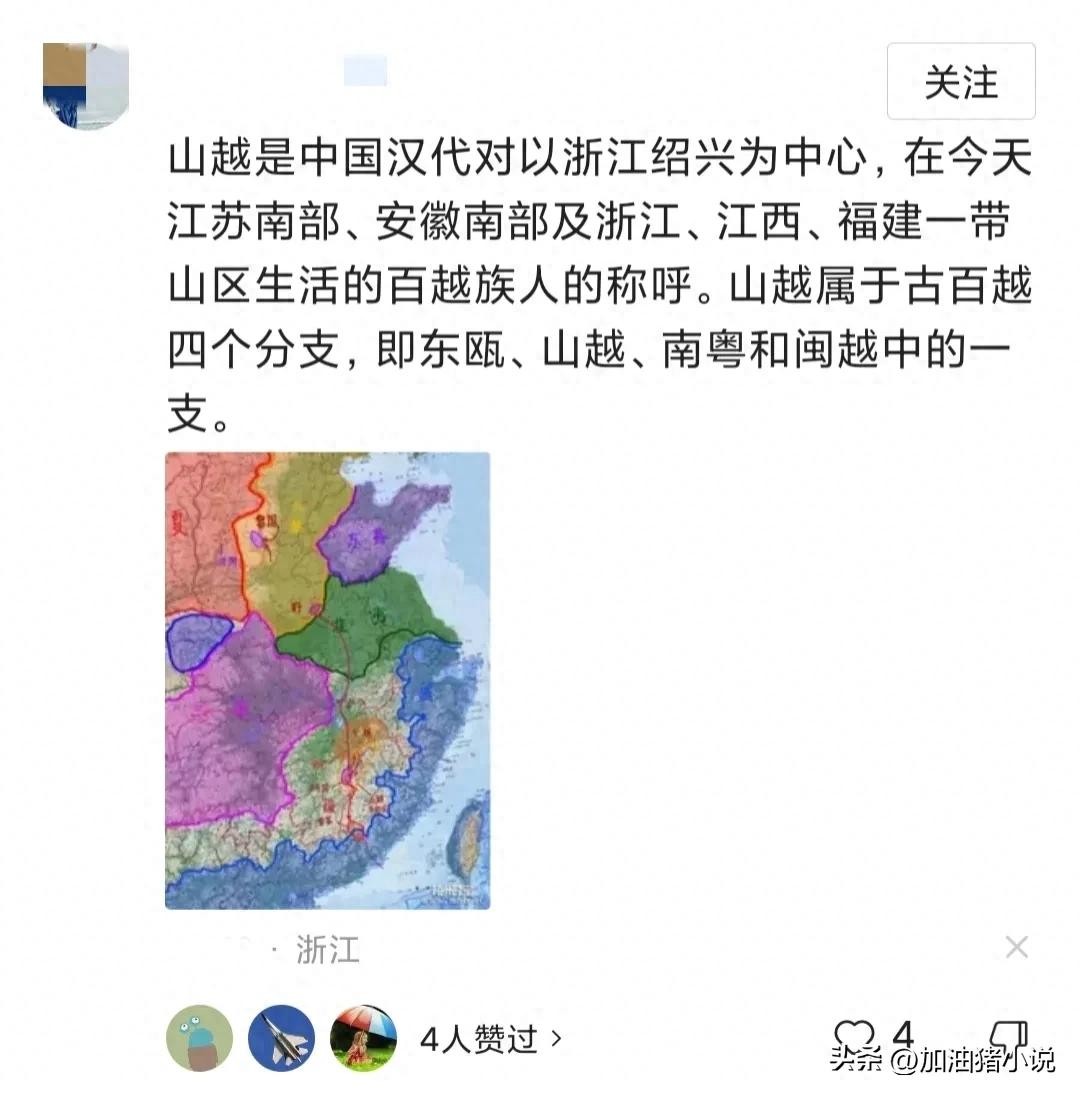Open the post author's avatar
Screen dimensions: 1080x1097
tap(85, 85)
